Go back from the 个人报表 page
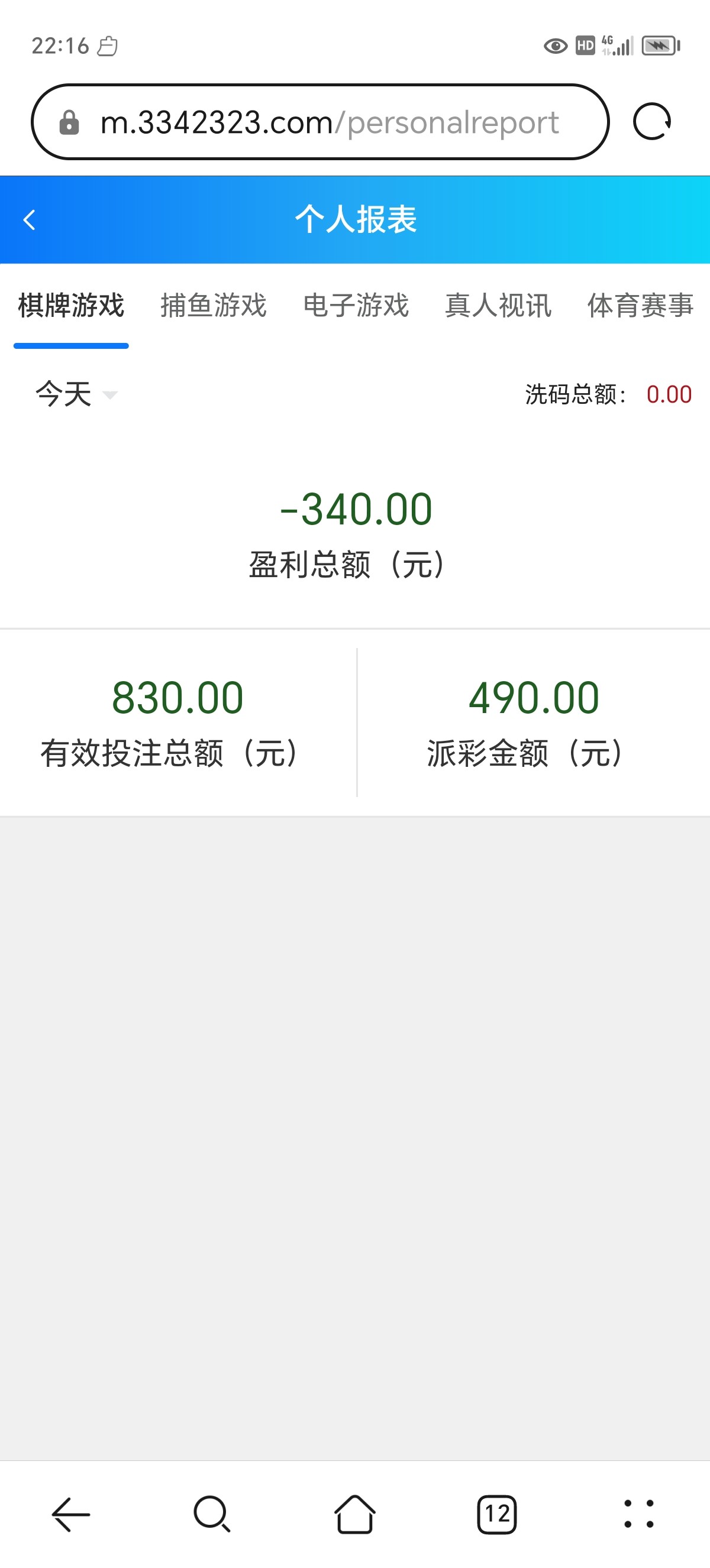 [29, 220]
